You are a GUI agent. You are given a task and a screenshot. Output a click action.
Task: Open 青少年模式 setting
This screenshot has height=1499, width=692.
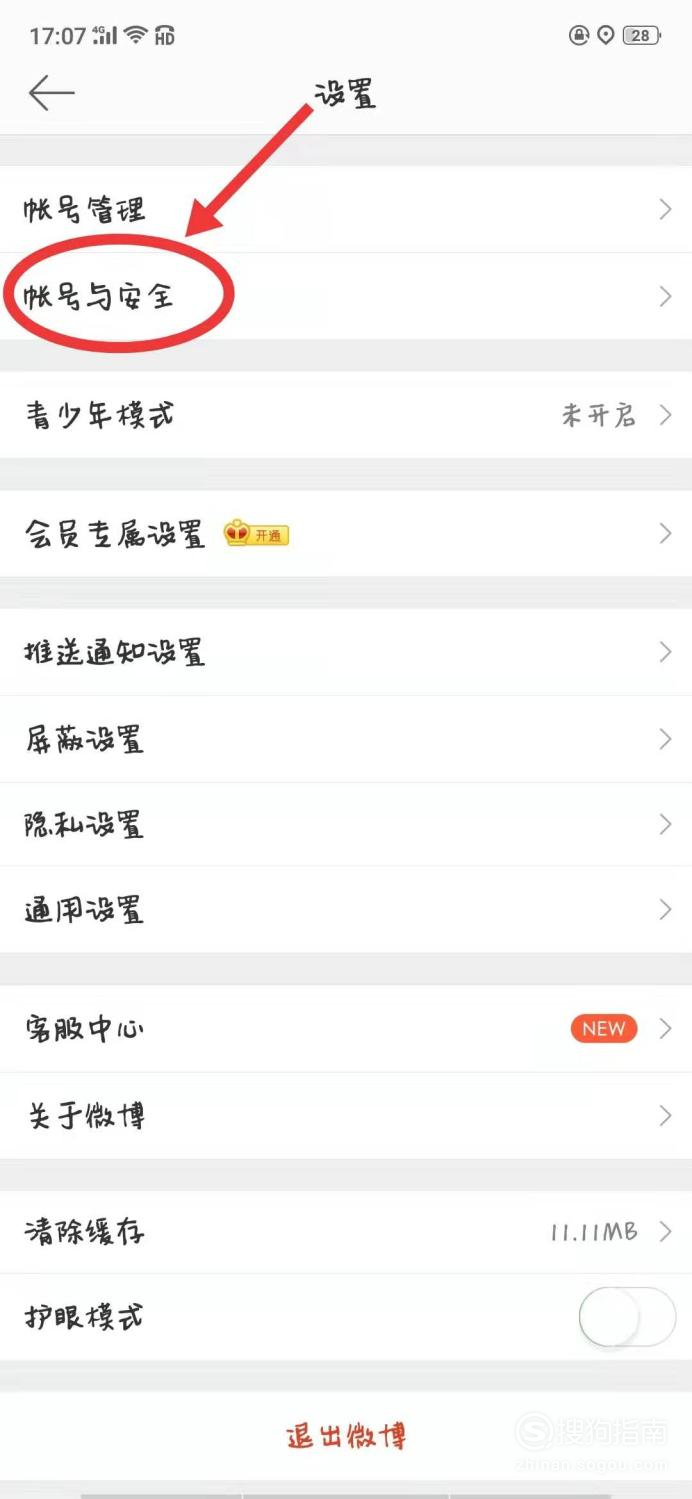click(x=346, y=415)
